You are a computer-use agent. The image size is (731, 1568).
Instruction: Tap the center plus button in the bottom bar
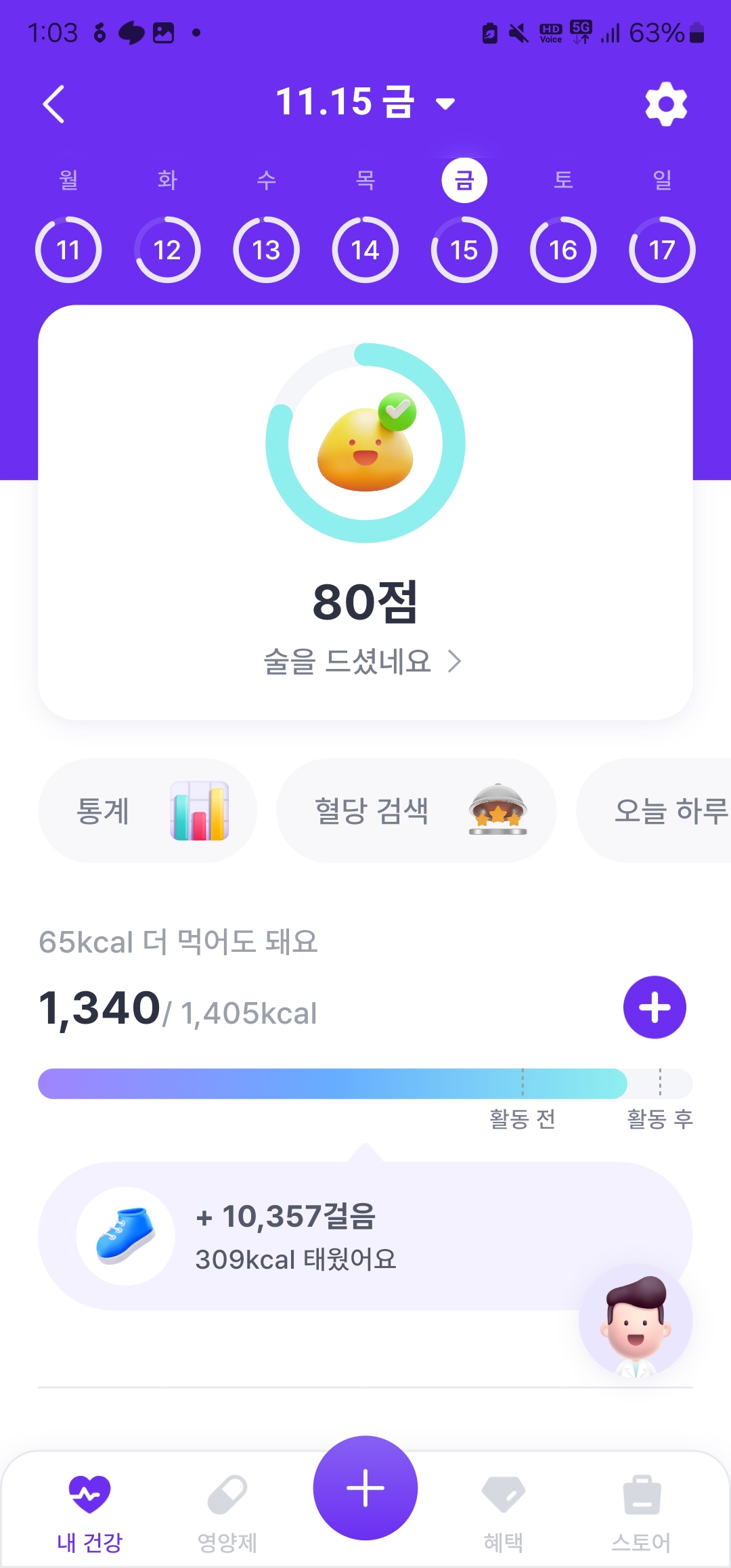[365, 1488]
